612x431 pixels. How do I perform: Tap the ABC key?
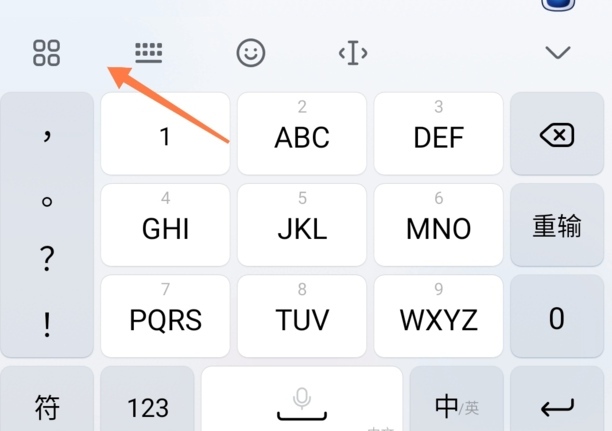(302, 135)
